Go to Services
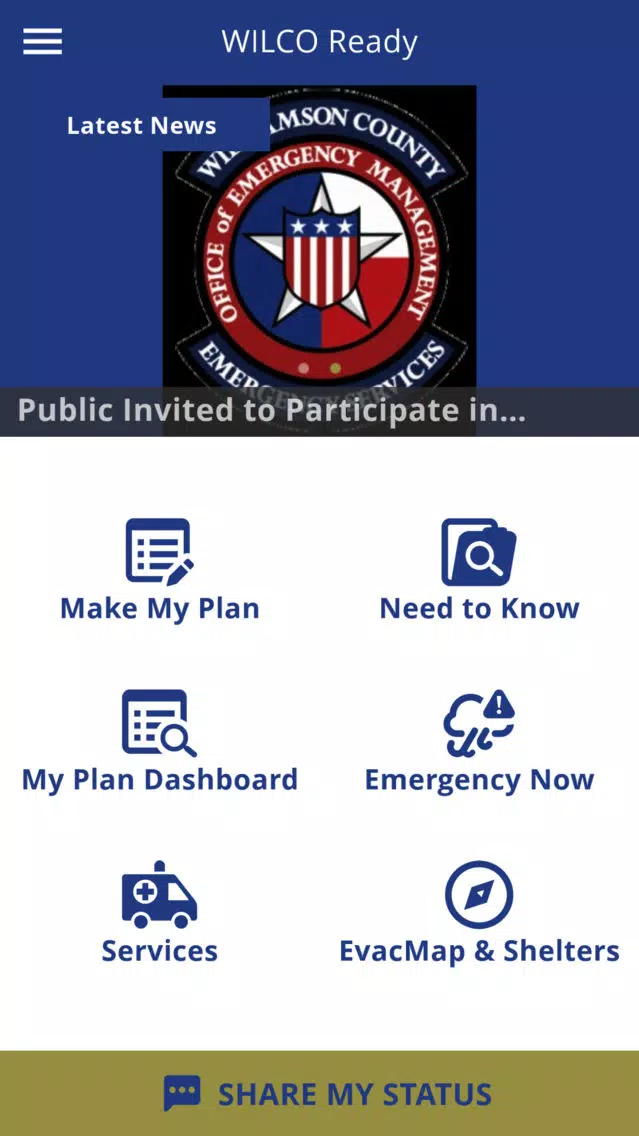The width and height of the screenshot is (639, 1136). pos(159,913)
